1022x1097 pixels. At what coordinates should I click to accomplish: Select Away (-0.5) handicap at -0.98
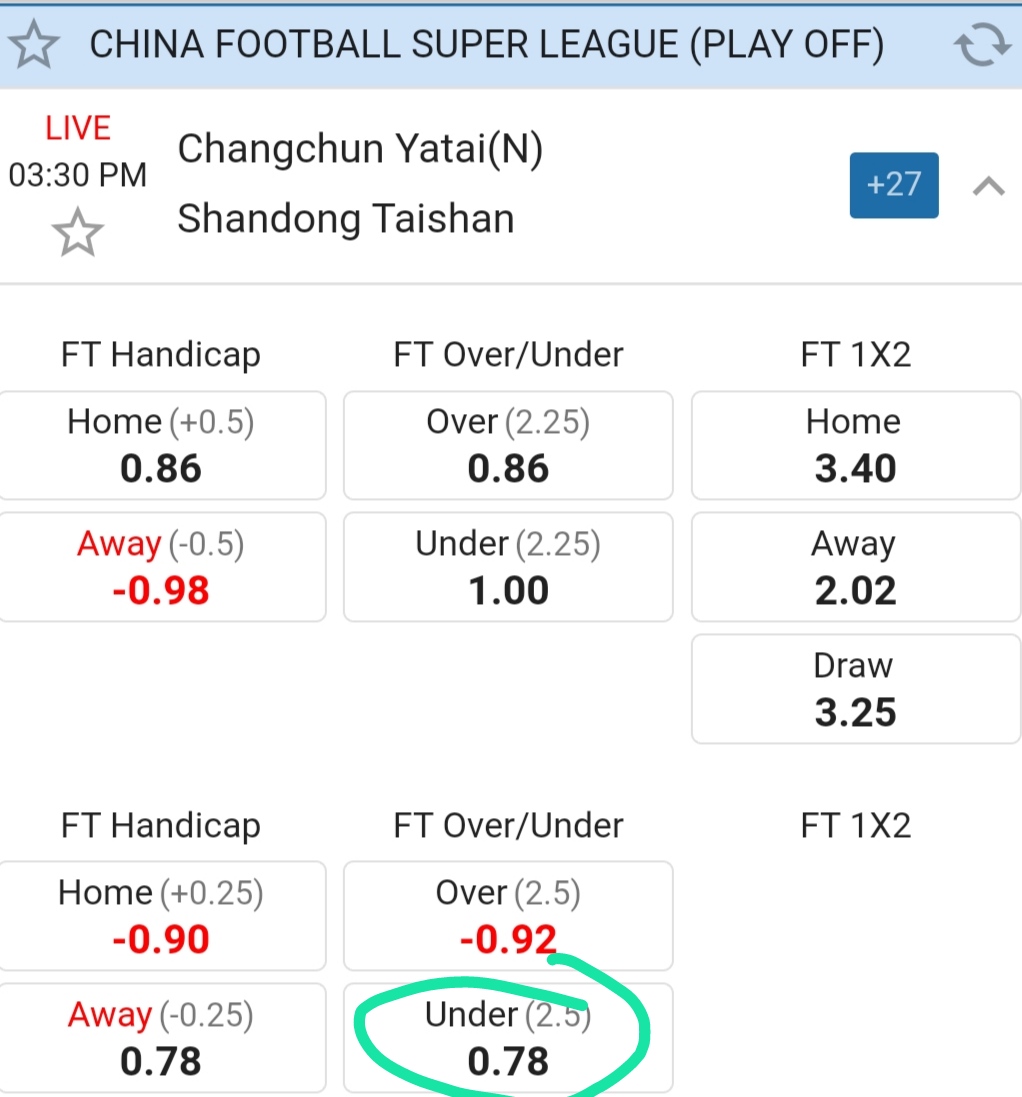pyautogui.click(x=161, y=567)
